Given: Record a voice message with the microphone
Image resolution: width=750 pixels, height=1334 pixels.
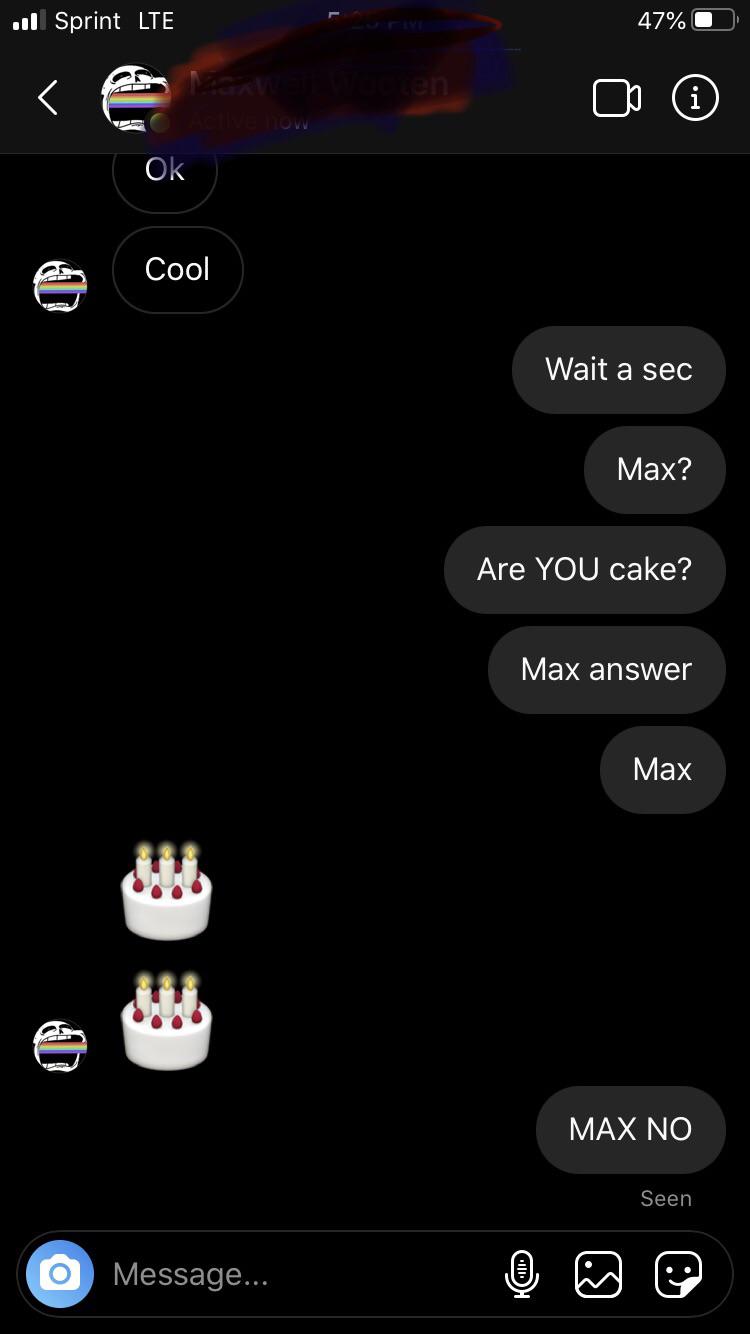Looking at the screenshot, I should 521,1274.
